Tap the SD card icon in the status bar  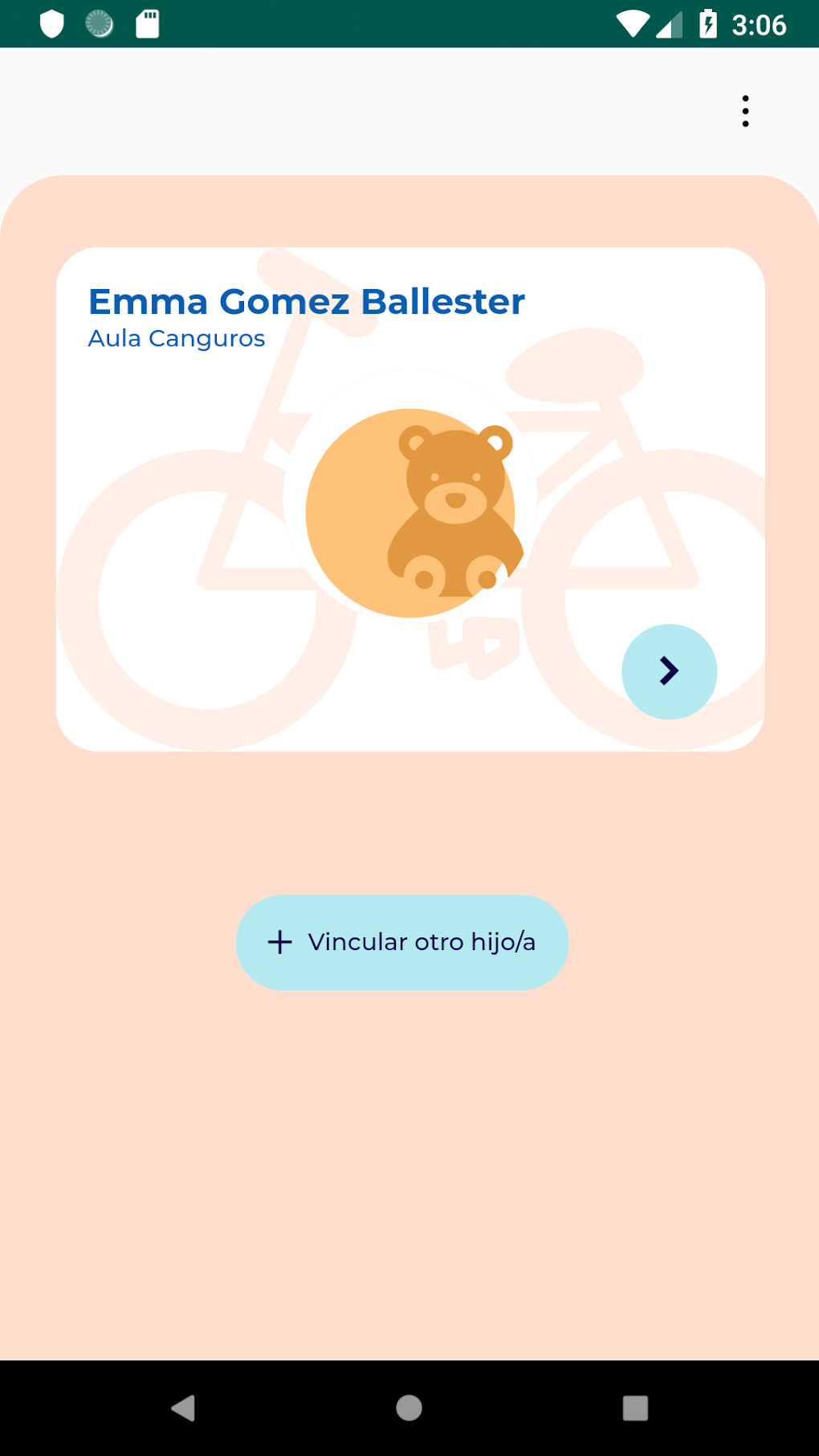tap(146, 23)
